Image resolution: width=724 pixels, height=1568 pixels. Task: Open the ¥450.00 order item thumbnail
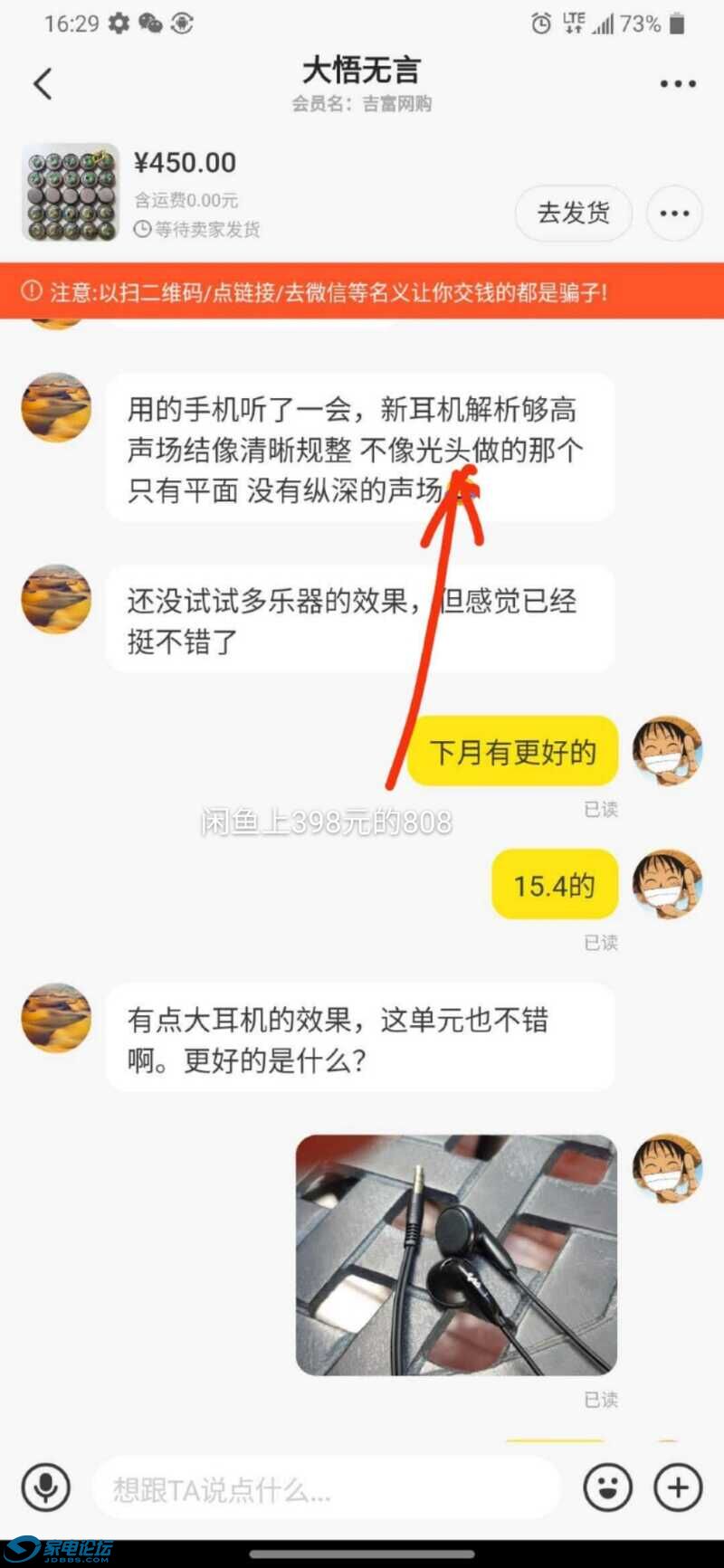[71, 192]
